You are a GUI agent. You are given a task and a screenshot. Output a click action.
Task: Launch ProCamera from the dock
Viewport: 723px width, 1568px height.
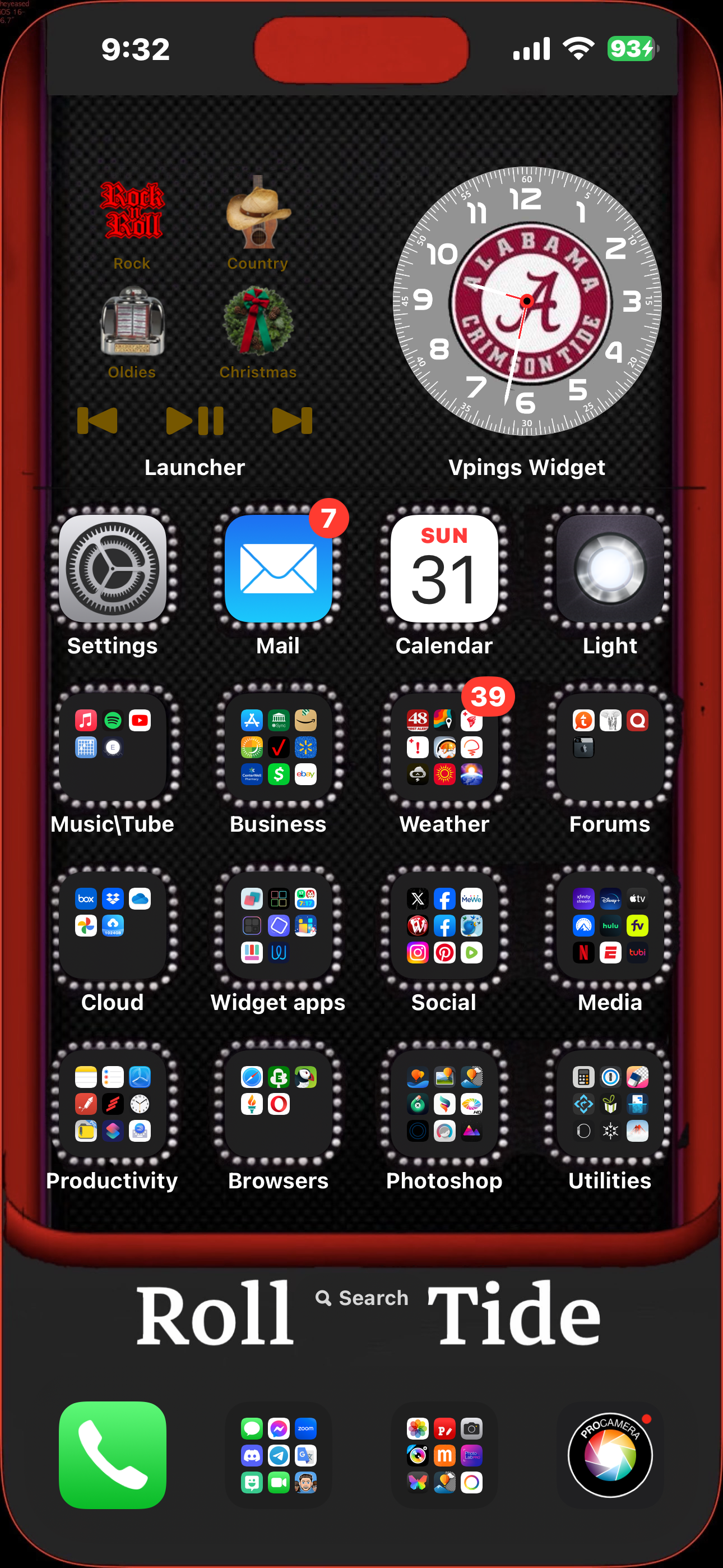(609, 1455)
